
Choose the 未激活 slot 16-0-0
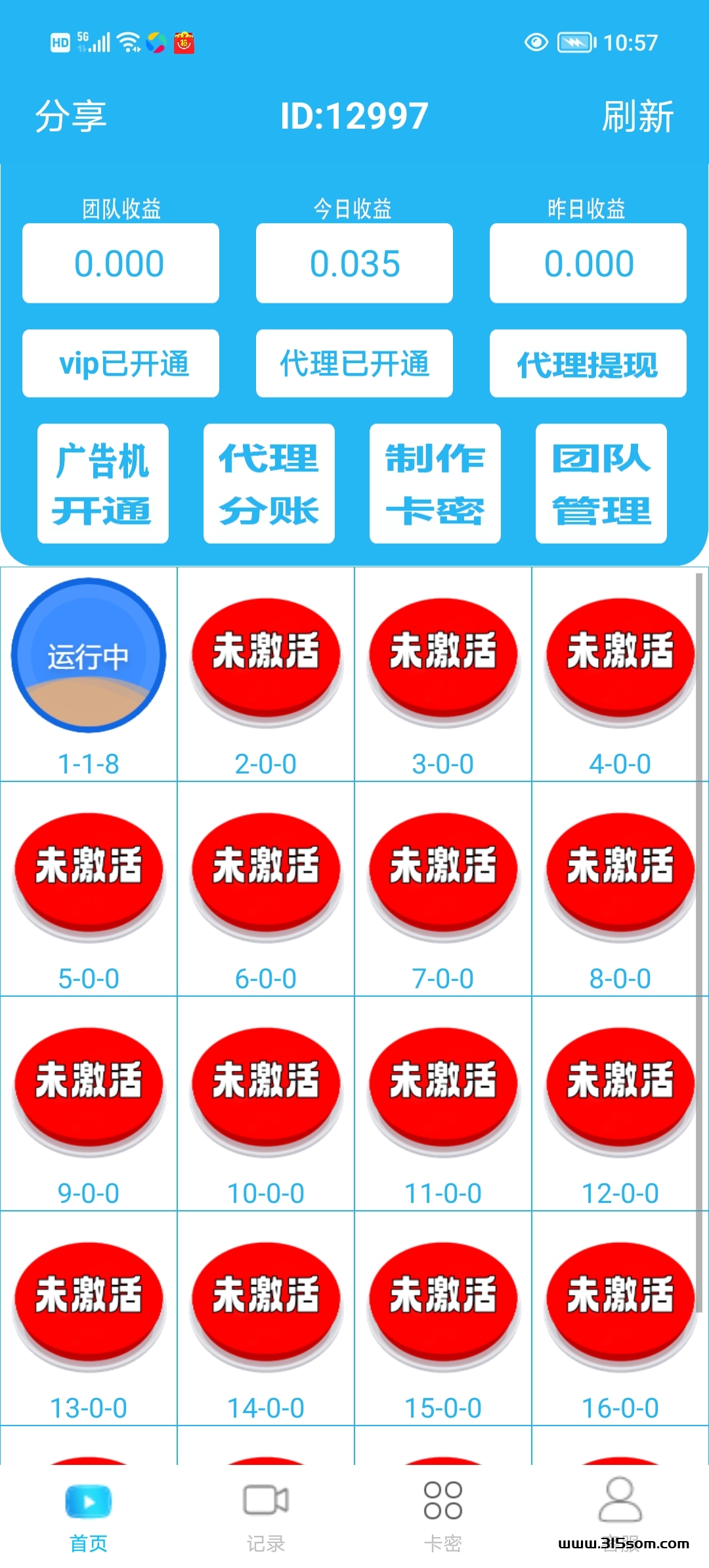(x=620, y=1301)
